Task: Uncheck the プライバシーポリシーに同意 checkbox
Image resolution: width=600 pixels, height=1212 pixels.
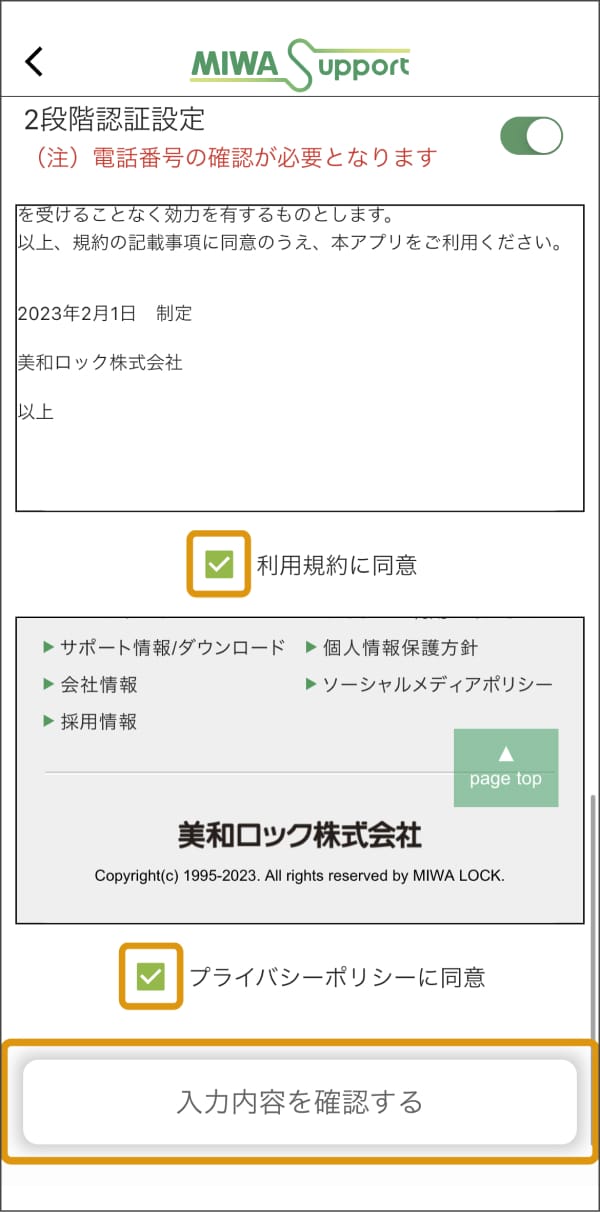Action: click(x=151, y=976)
